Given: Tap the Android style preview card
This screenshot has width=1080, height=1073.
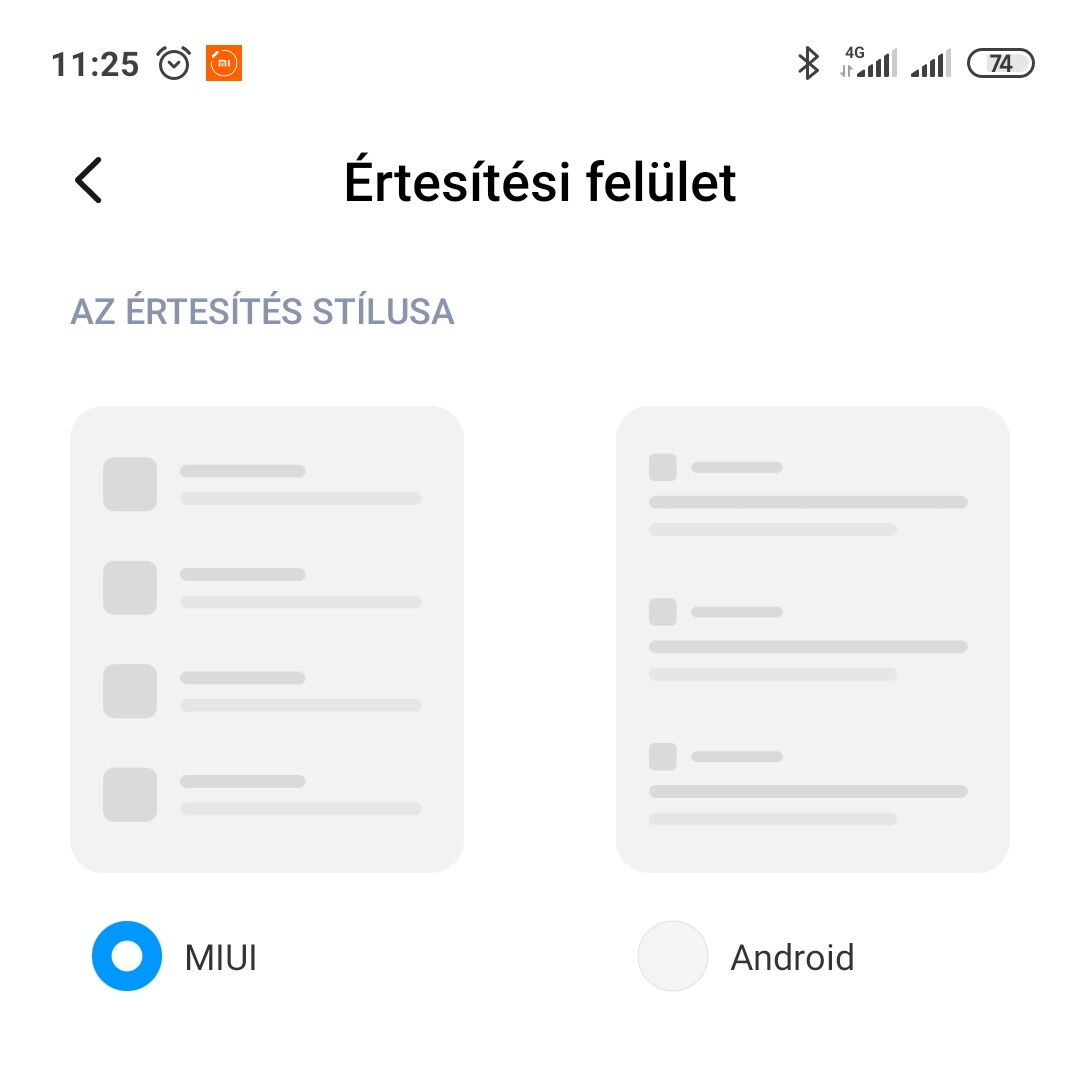Looking at the screenshot, I should pyautogui.click(x=812, y=639).
